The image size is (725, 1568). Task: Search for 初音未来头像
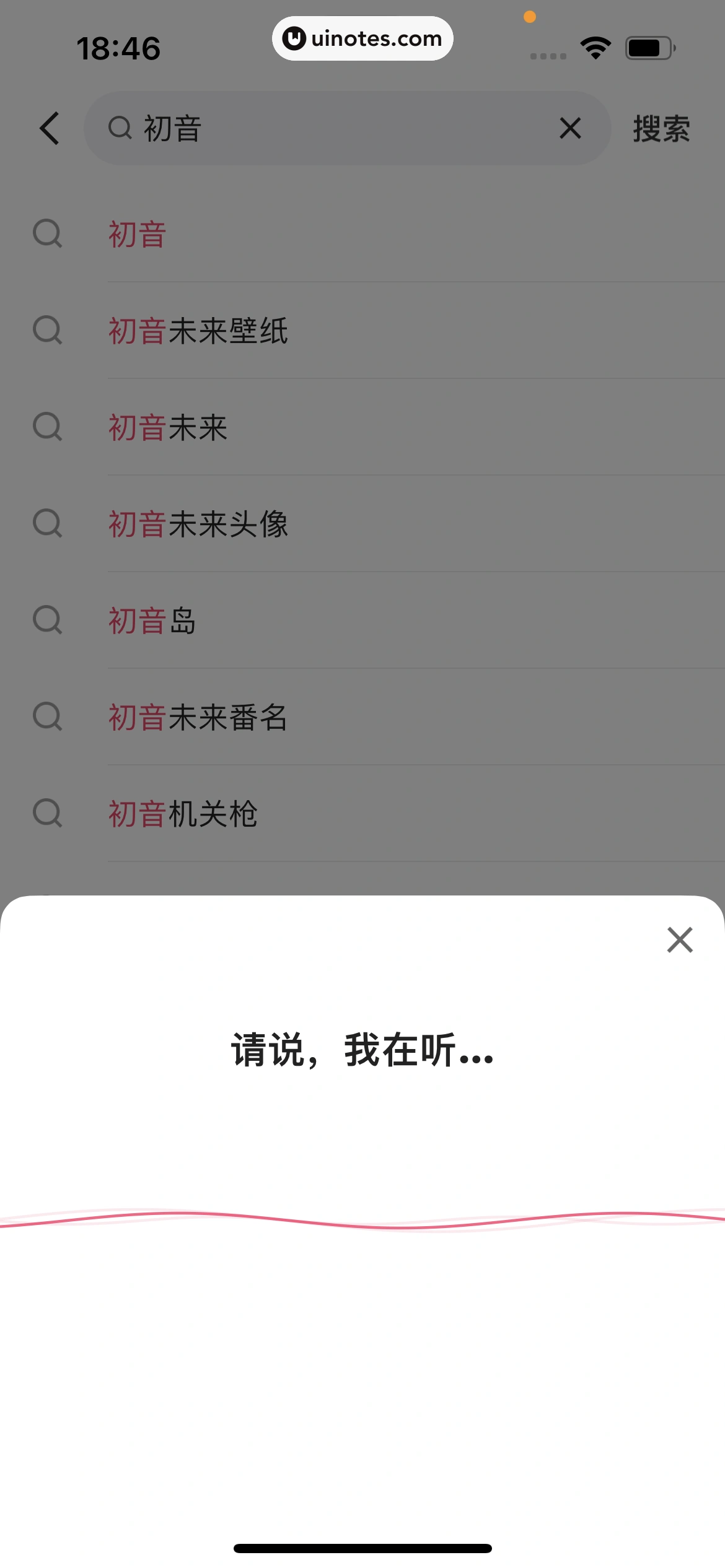[198, 524]
